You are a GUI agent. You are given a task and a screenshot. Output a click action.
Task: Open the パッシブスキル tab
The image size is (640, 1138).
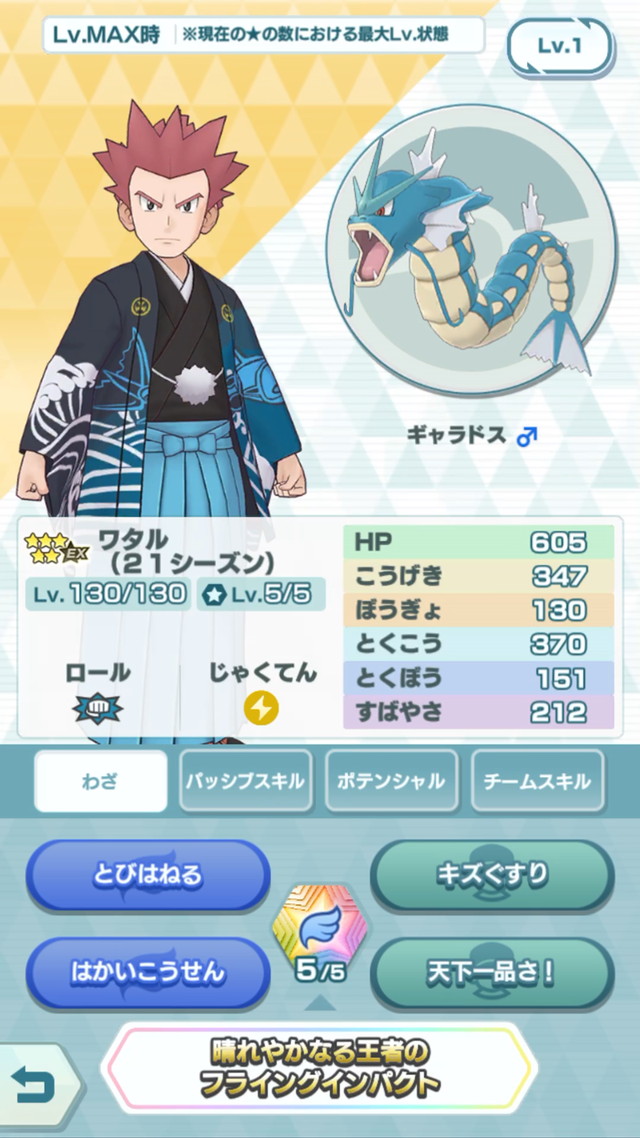245,781
